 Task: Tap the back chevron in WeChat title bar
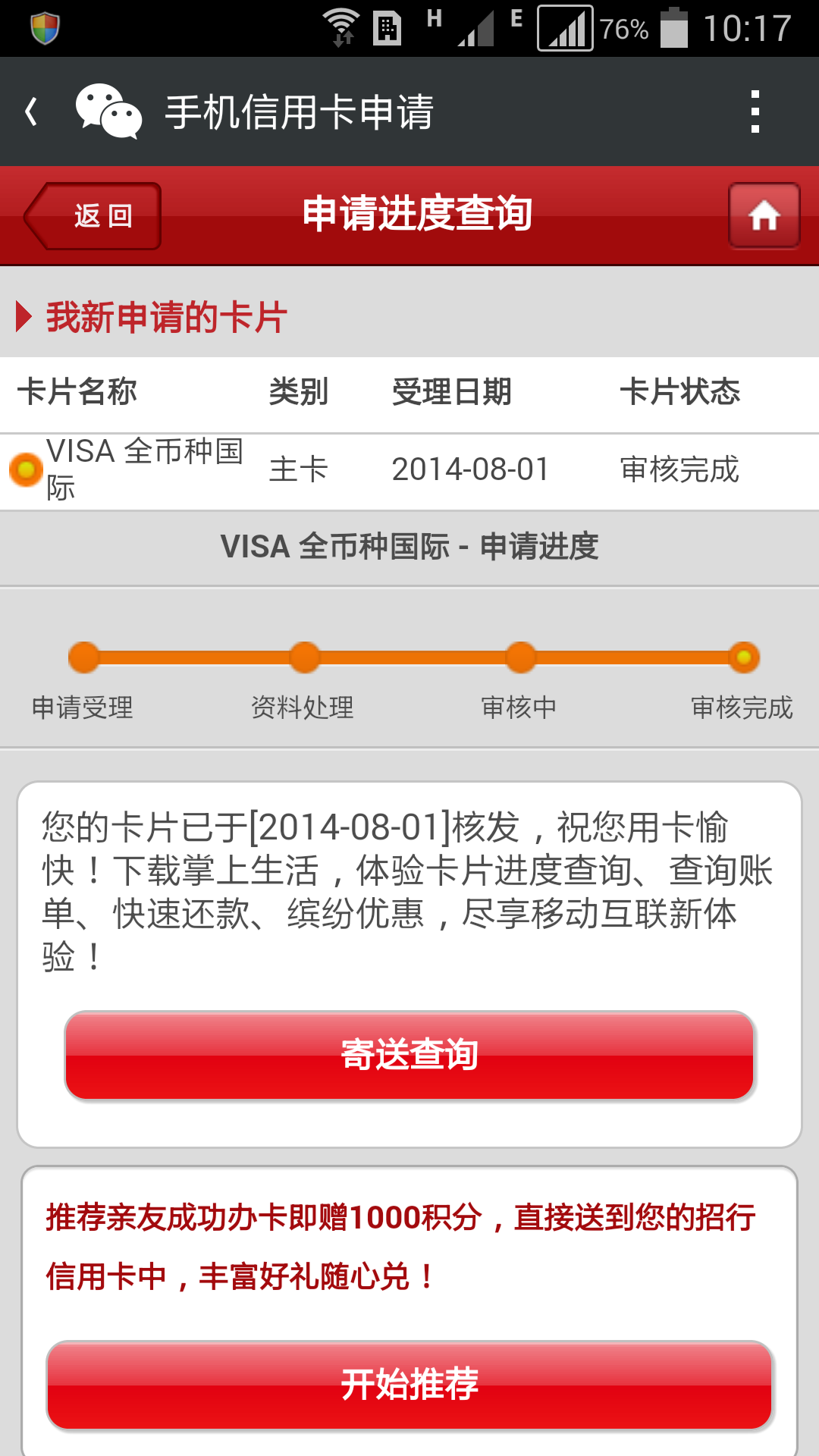pyautogui.click(x=30, y=111)
